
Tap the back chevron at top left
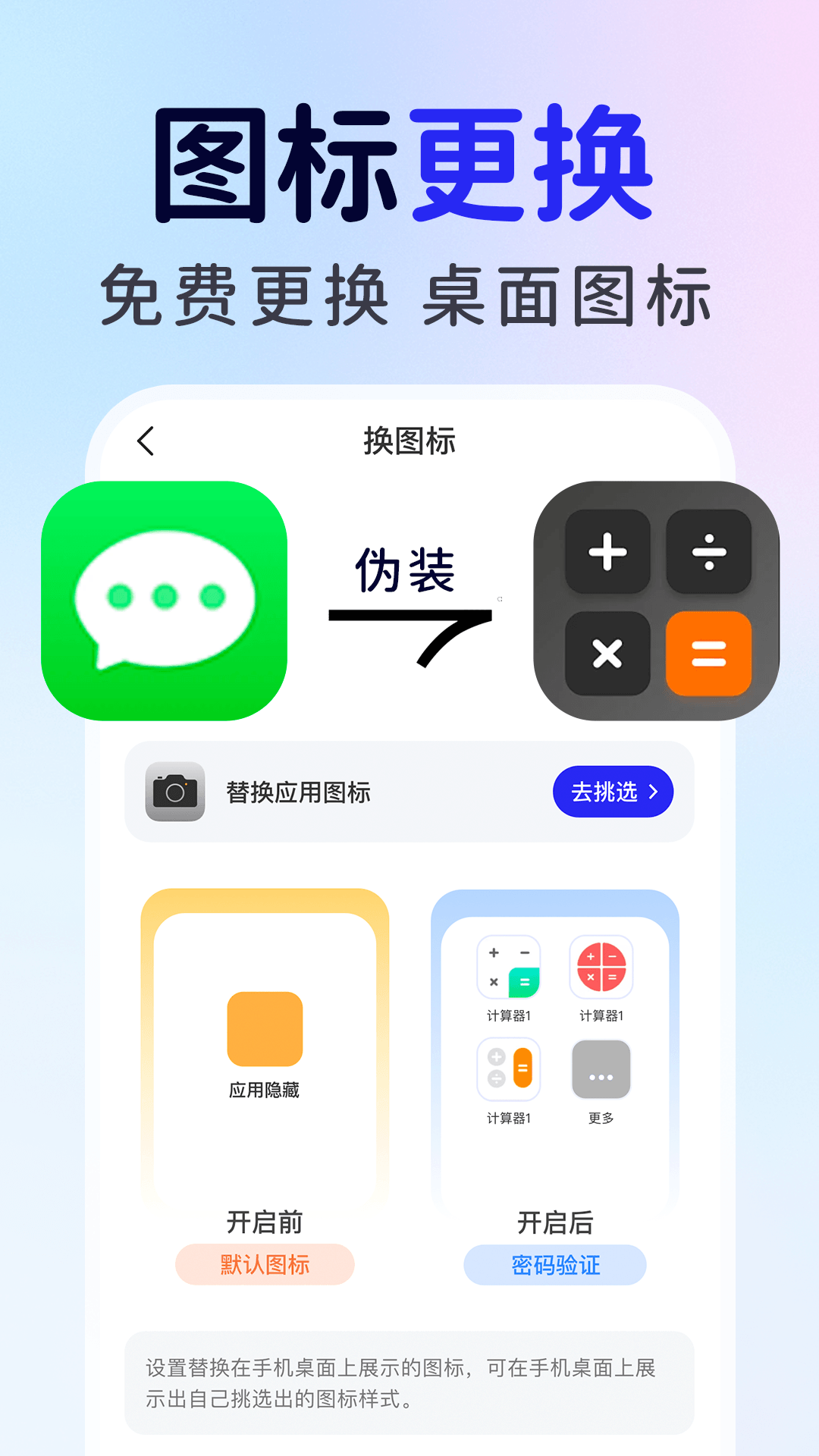[x=145, y=440]
